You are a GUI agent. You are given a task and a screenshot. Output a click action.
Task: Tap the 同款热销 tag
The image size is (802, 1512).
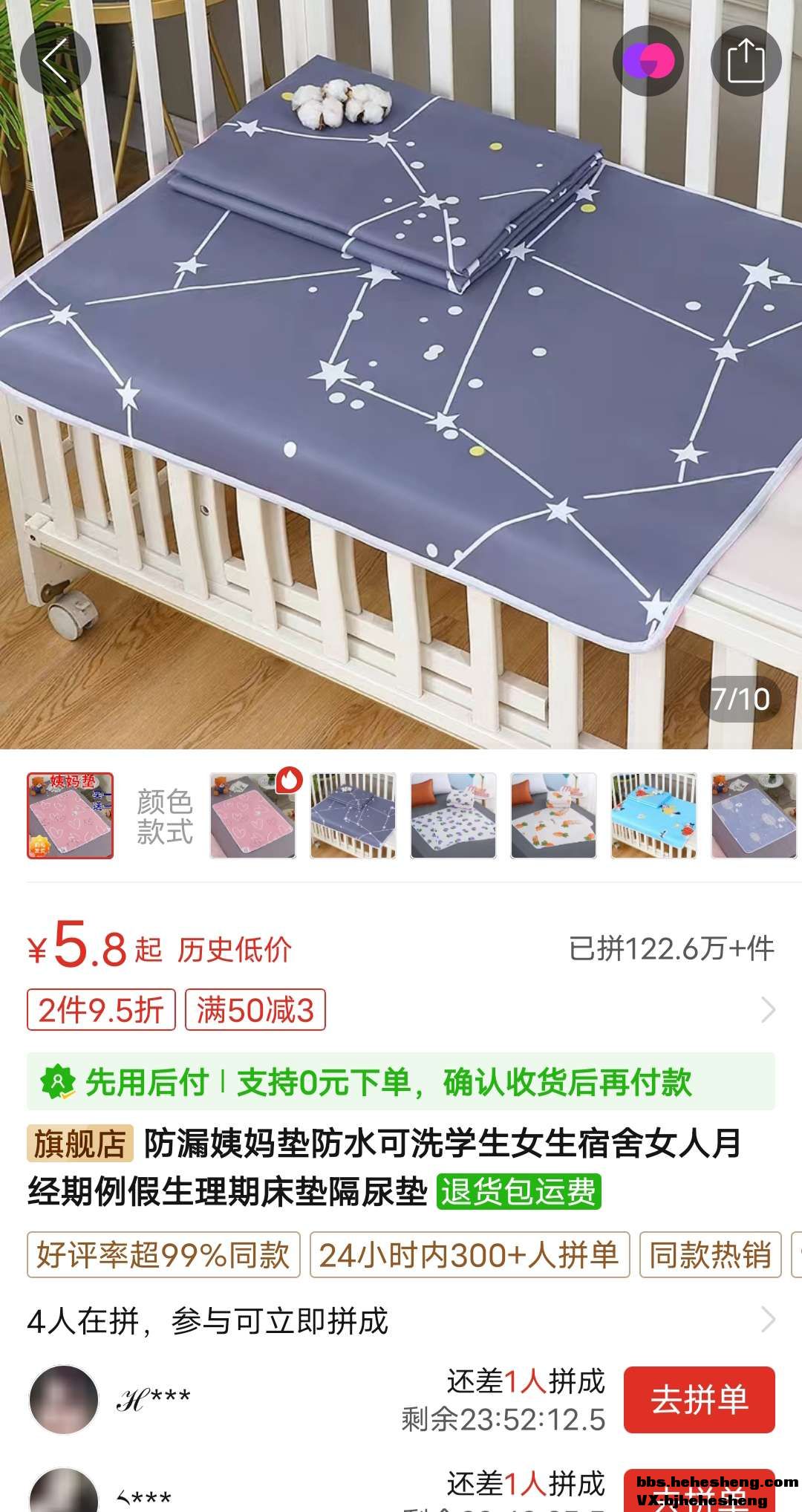[710, 1255]
